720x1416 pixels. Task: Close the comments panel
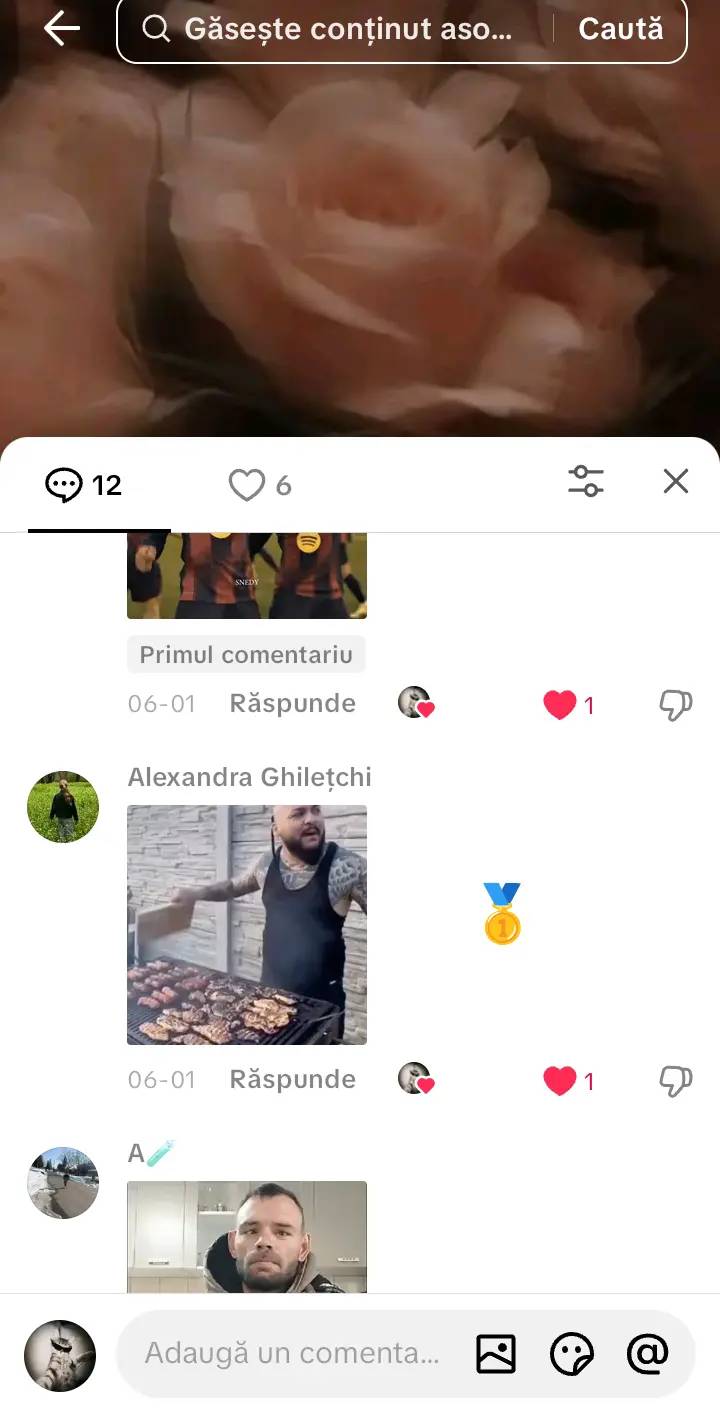click(676, 482)
